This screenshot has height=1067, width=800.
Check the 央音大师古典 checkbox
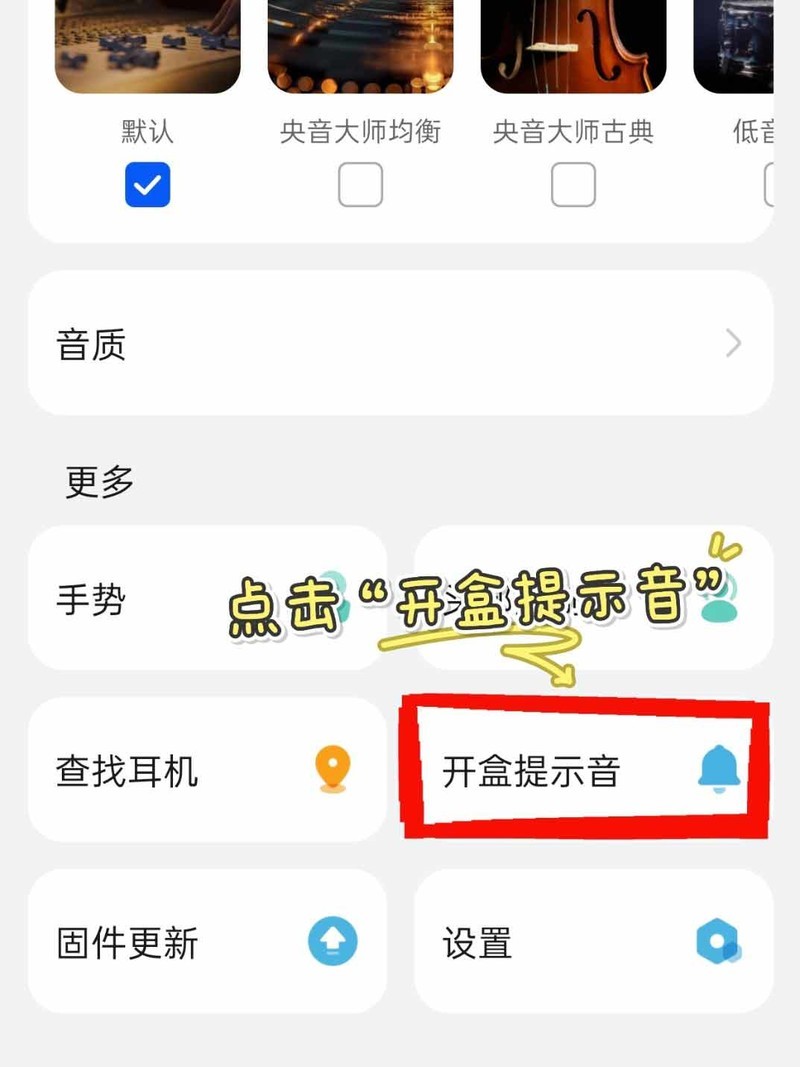[573, 185]
